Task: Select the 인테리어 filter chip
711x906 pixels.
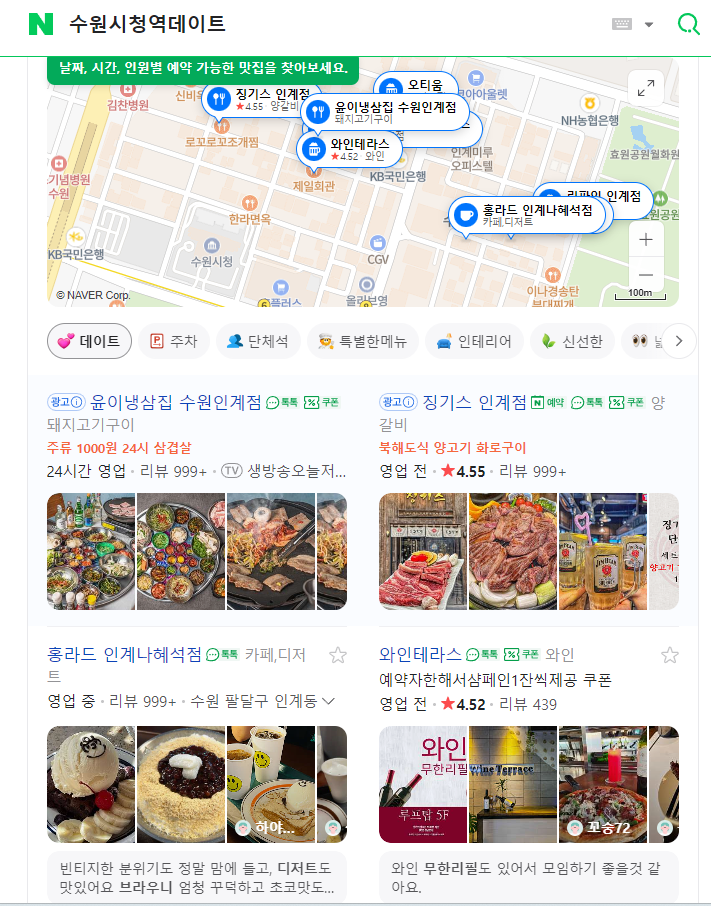Action: [474, 341]
